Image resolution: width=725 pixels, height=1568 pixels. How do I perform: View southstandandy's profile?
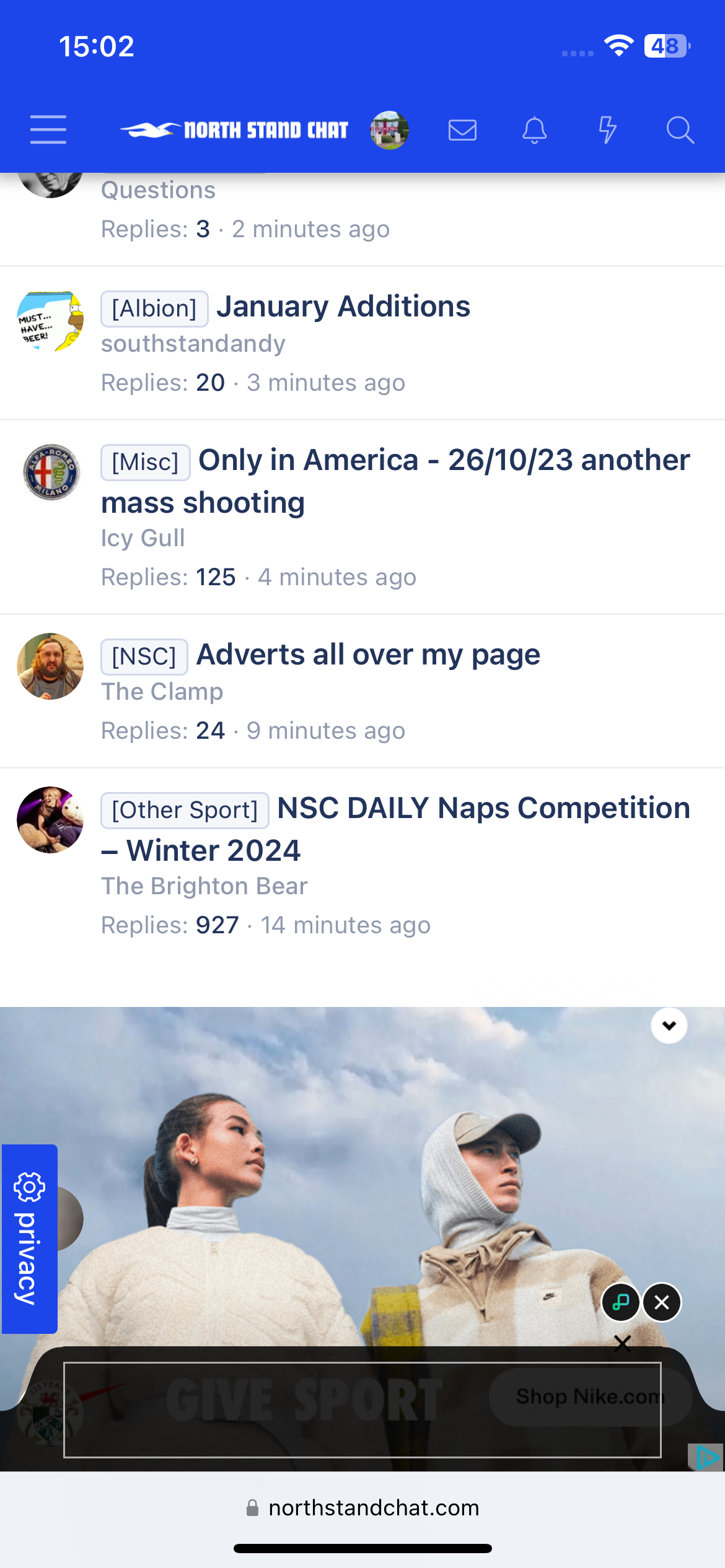point(193,344)
